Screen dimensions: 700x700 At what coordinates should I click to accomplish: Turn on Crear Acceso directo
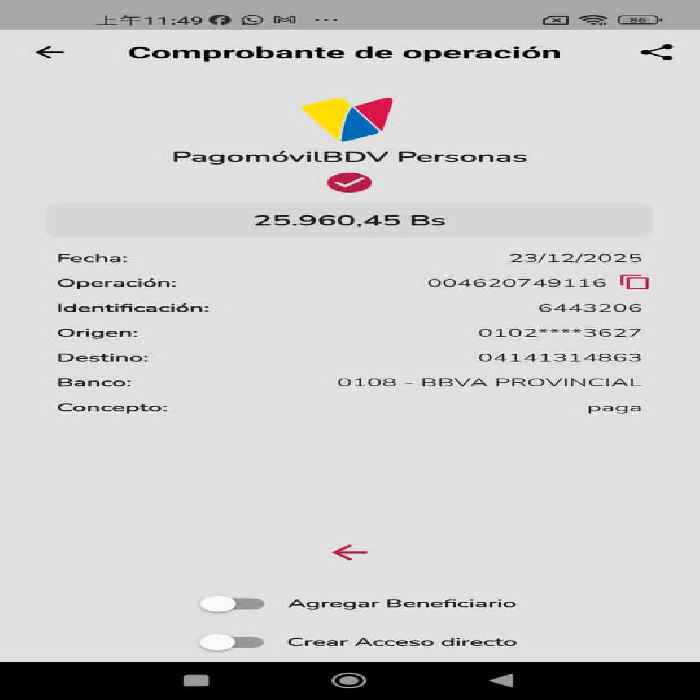232,642
